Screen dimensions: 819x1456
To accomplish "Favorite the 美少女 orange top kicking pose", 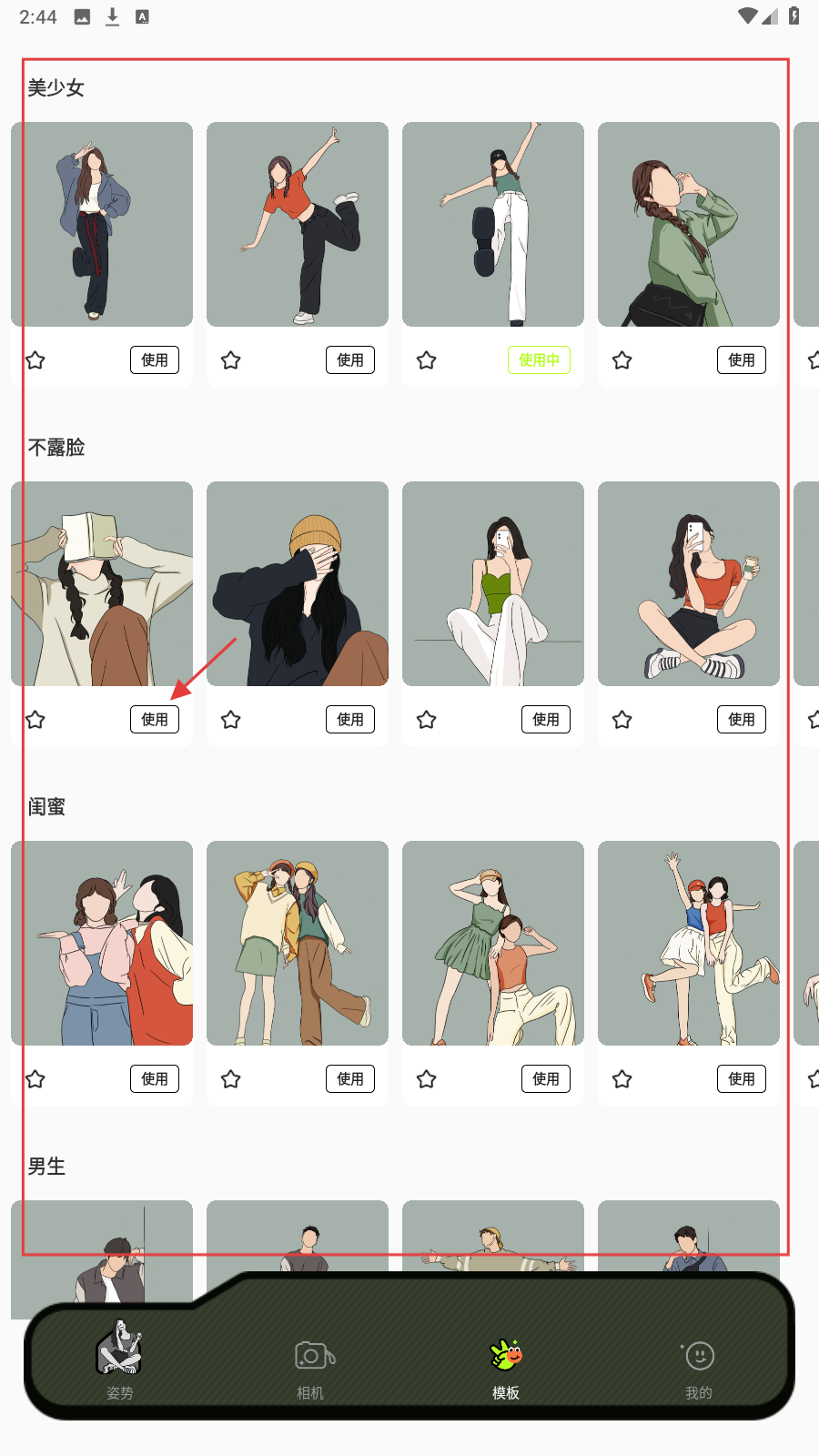I will 231,360.
